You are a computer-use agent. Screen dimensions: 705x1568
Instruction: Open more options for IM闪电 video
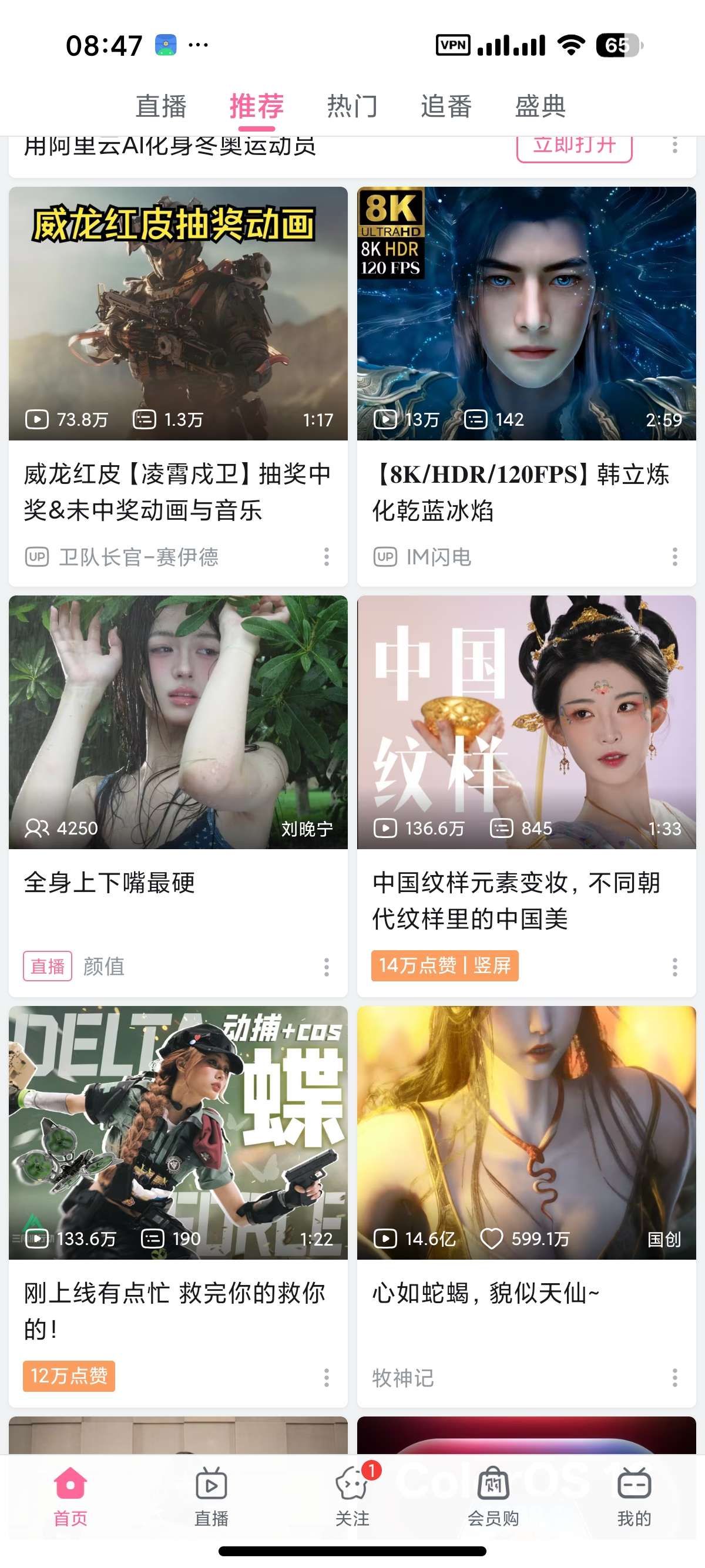(x=674, y=556)
